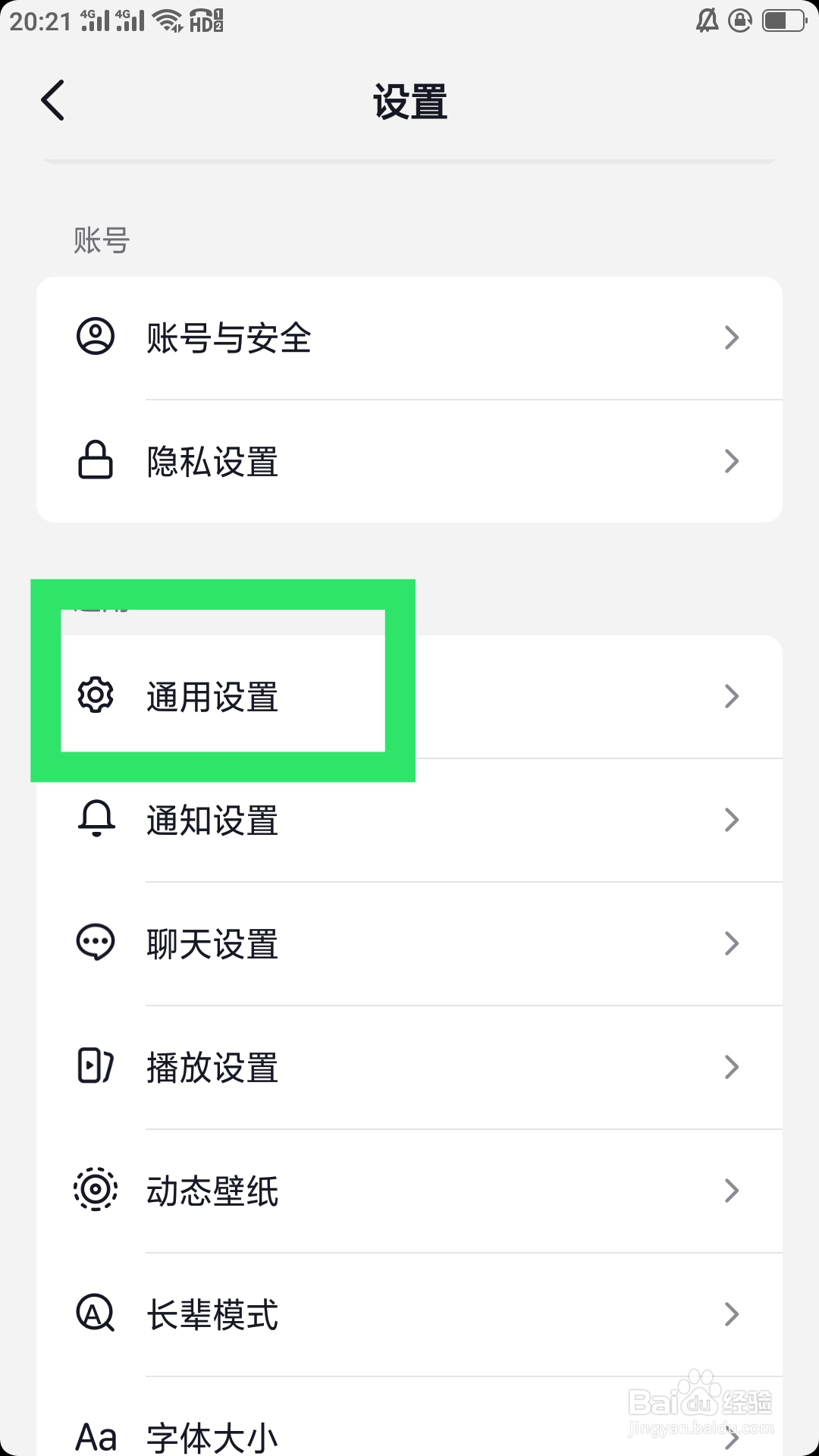Click the profile icon next to 账号与安全
Viewport: 819px width, 1456px height.
(96, 337)
